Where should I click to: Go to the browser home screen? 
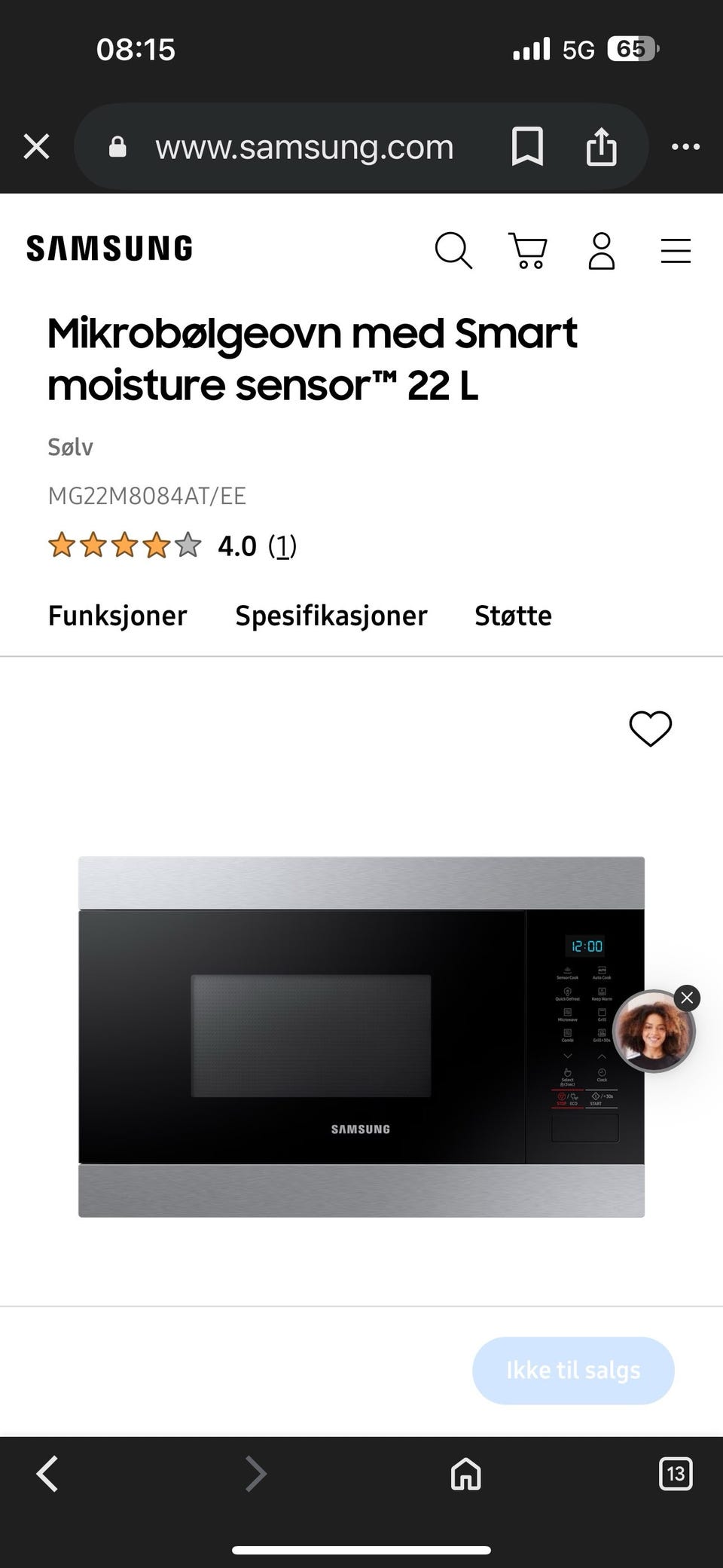[465, 1475]
